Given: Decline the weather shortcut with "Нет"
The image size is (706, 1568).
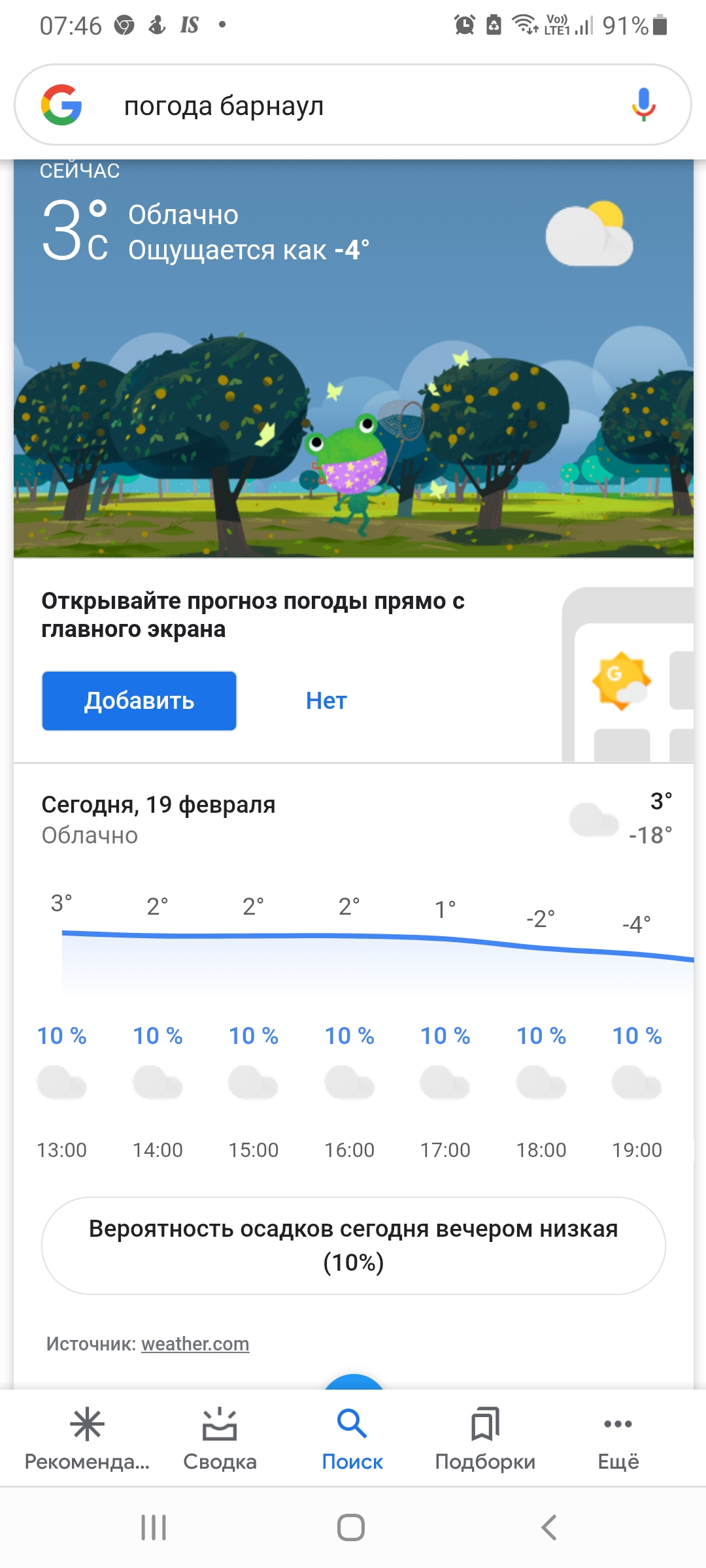Looking at the screenshot, I should (x=326, y=700).
